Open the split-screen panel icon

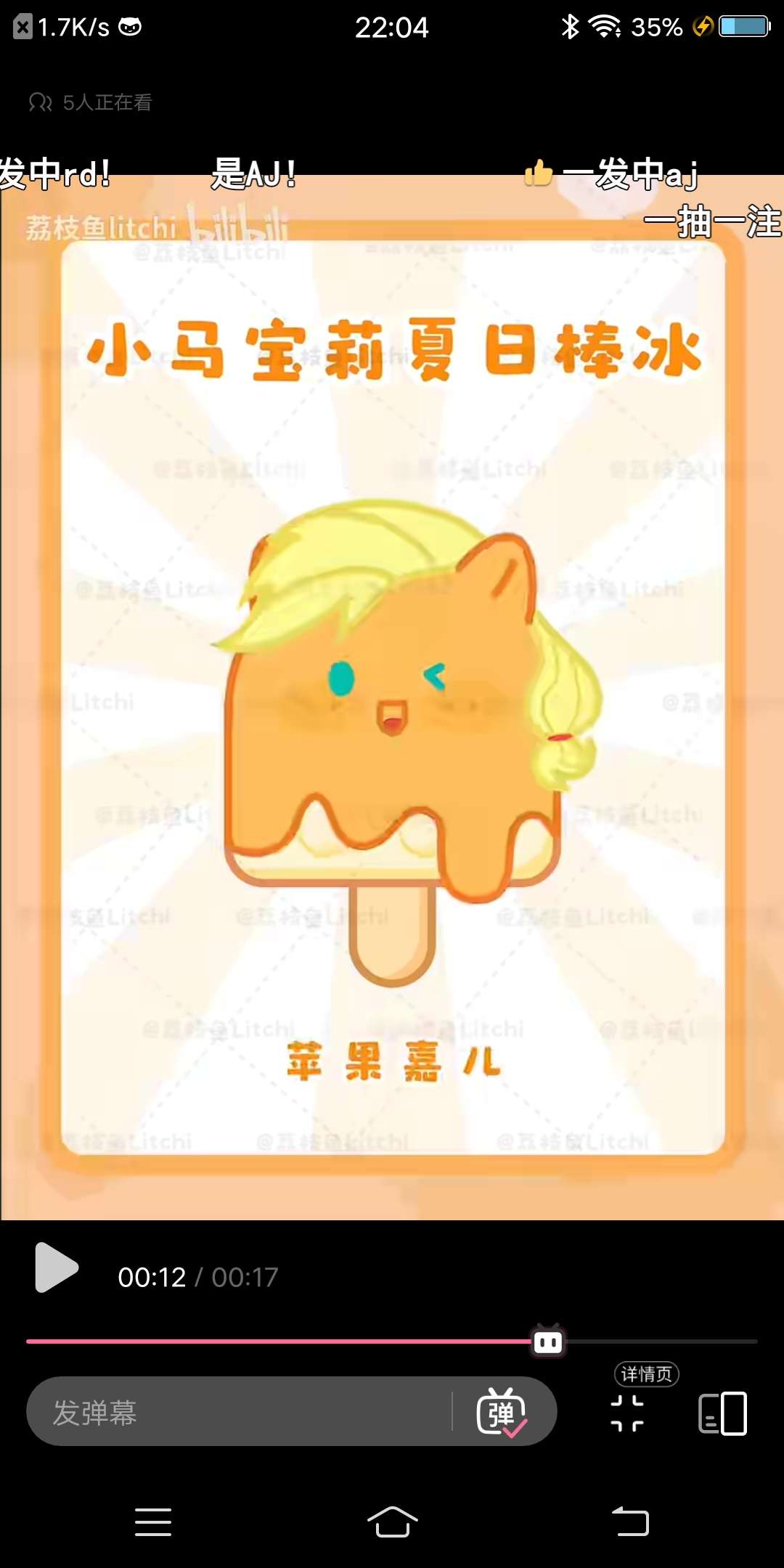click(x=722, y=1413)
